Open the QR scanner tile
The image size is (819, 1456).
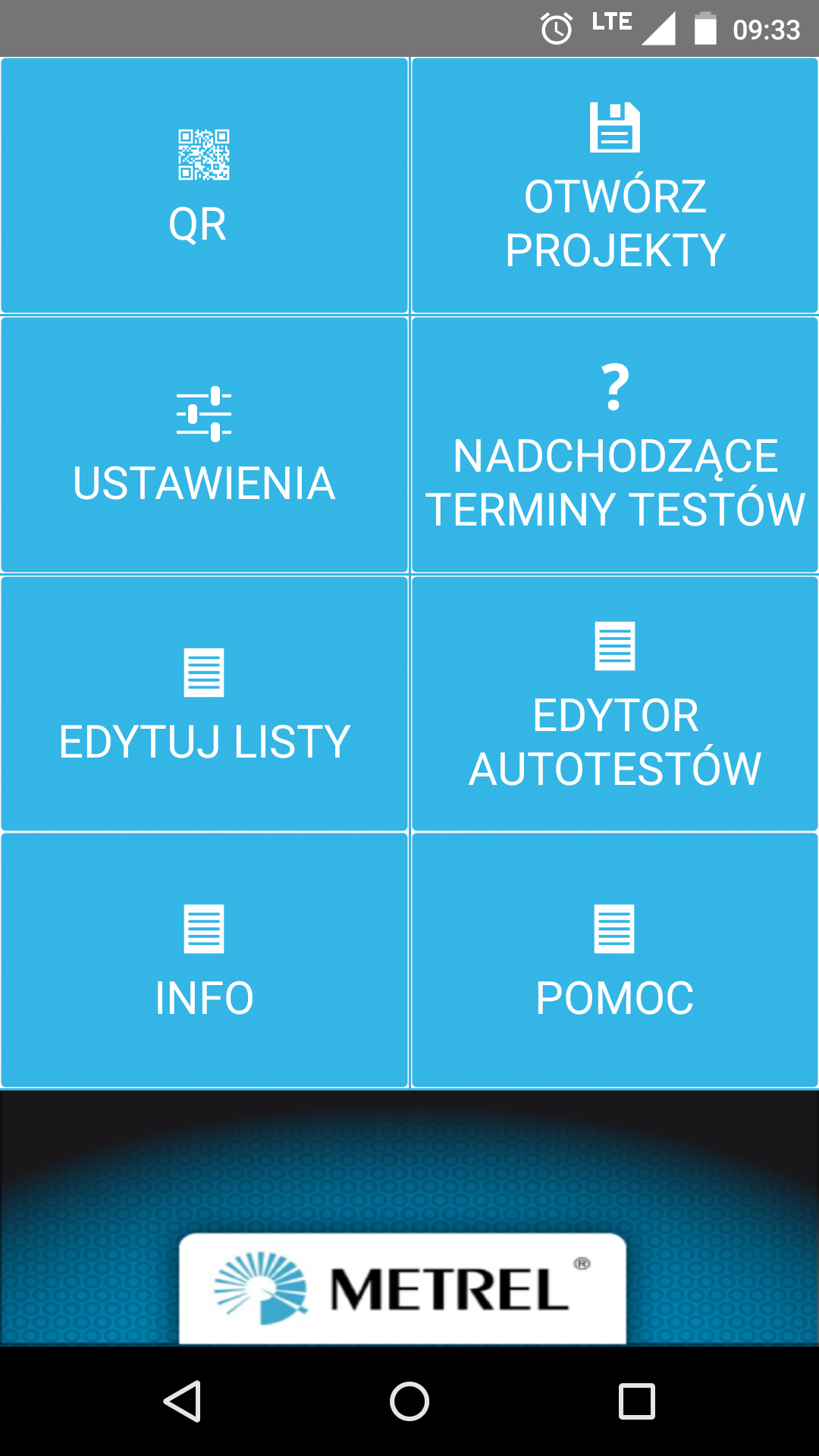coord(204,186)
